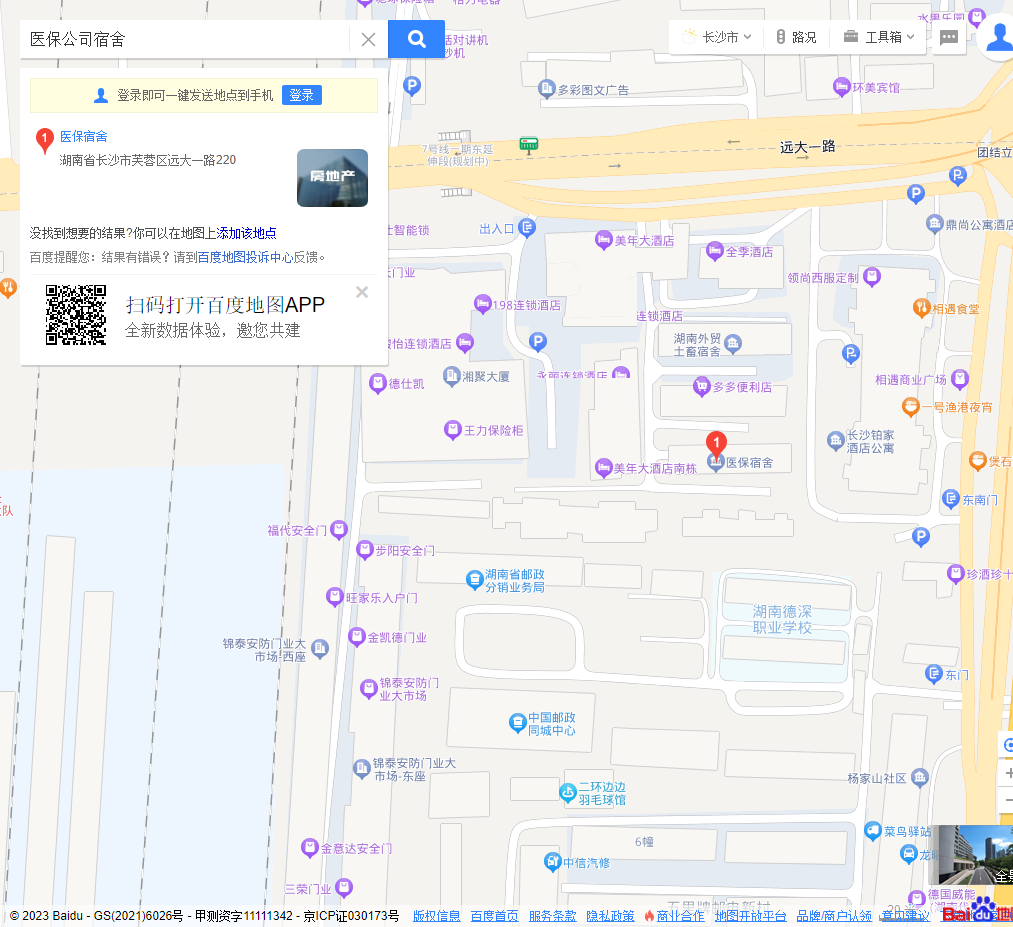The image size is (1013, 927).
Task: Open the message icon next to the toolbox
Action: point(949,38)
